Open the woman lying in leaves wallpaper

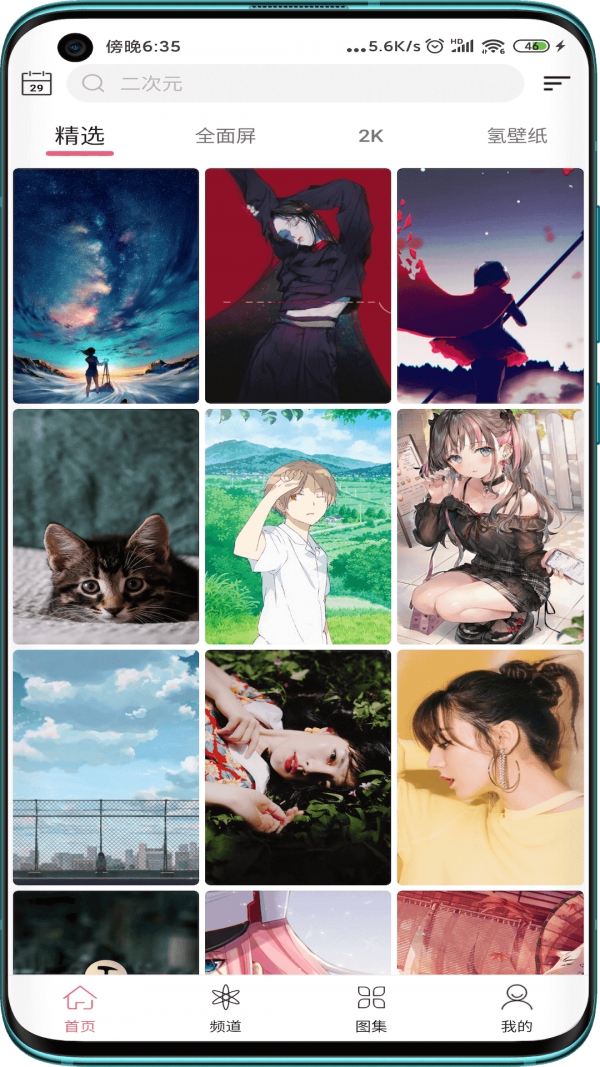point(298,767)
